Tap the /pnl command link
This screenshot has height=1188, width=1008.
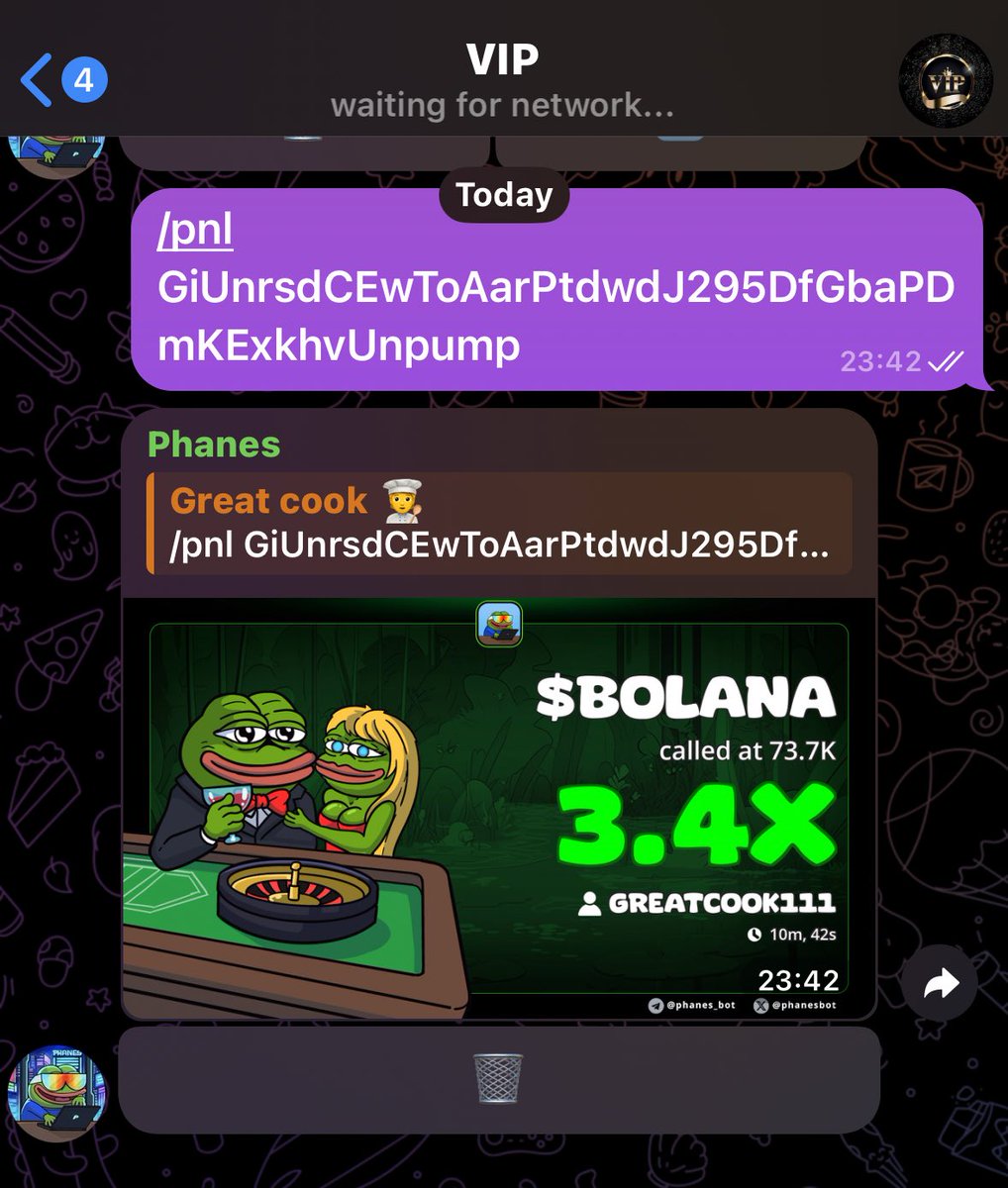195,231
